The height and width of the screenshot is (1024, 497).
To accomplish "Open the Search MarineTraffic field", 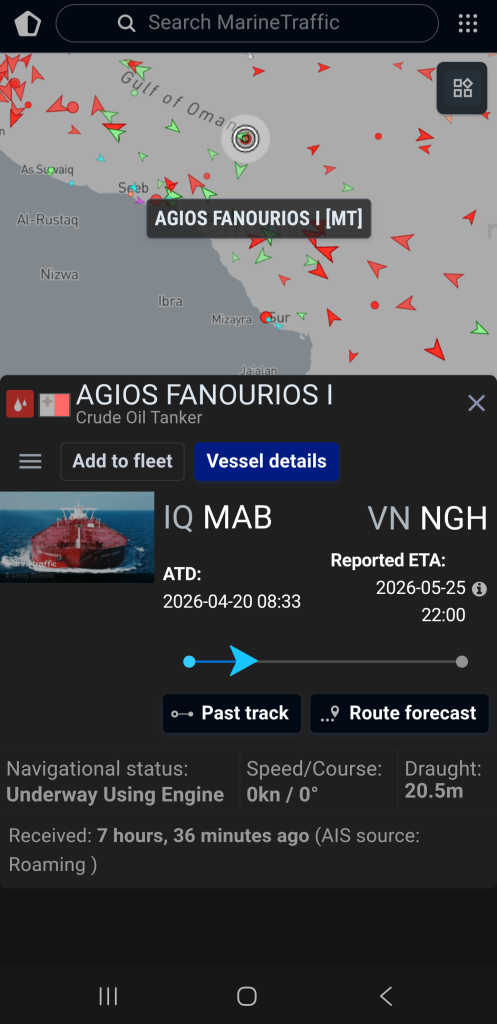I will 247,24.
